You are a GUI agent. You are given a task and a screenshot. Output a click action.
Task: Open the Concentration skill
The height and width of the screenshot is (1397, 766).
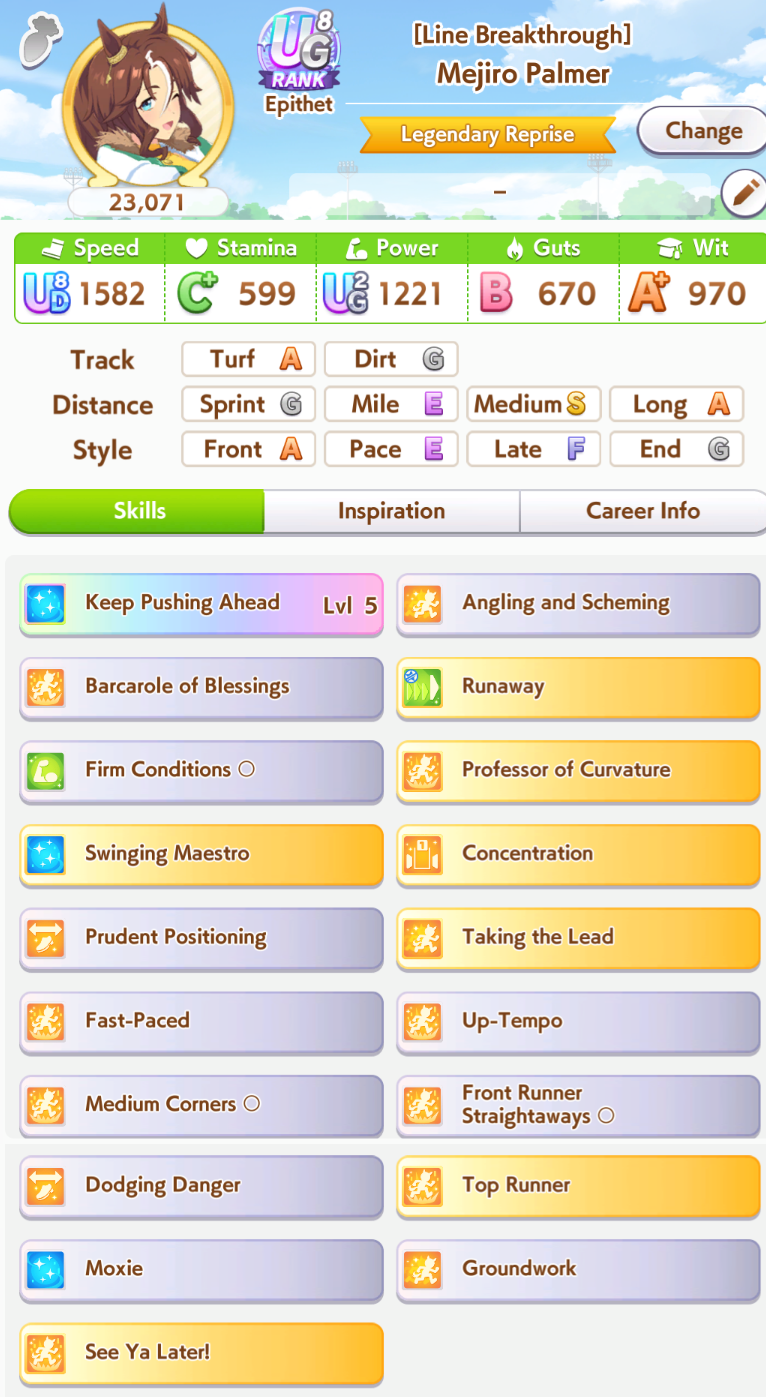click(x=578, y=854)
